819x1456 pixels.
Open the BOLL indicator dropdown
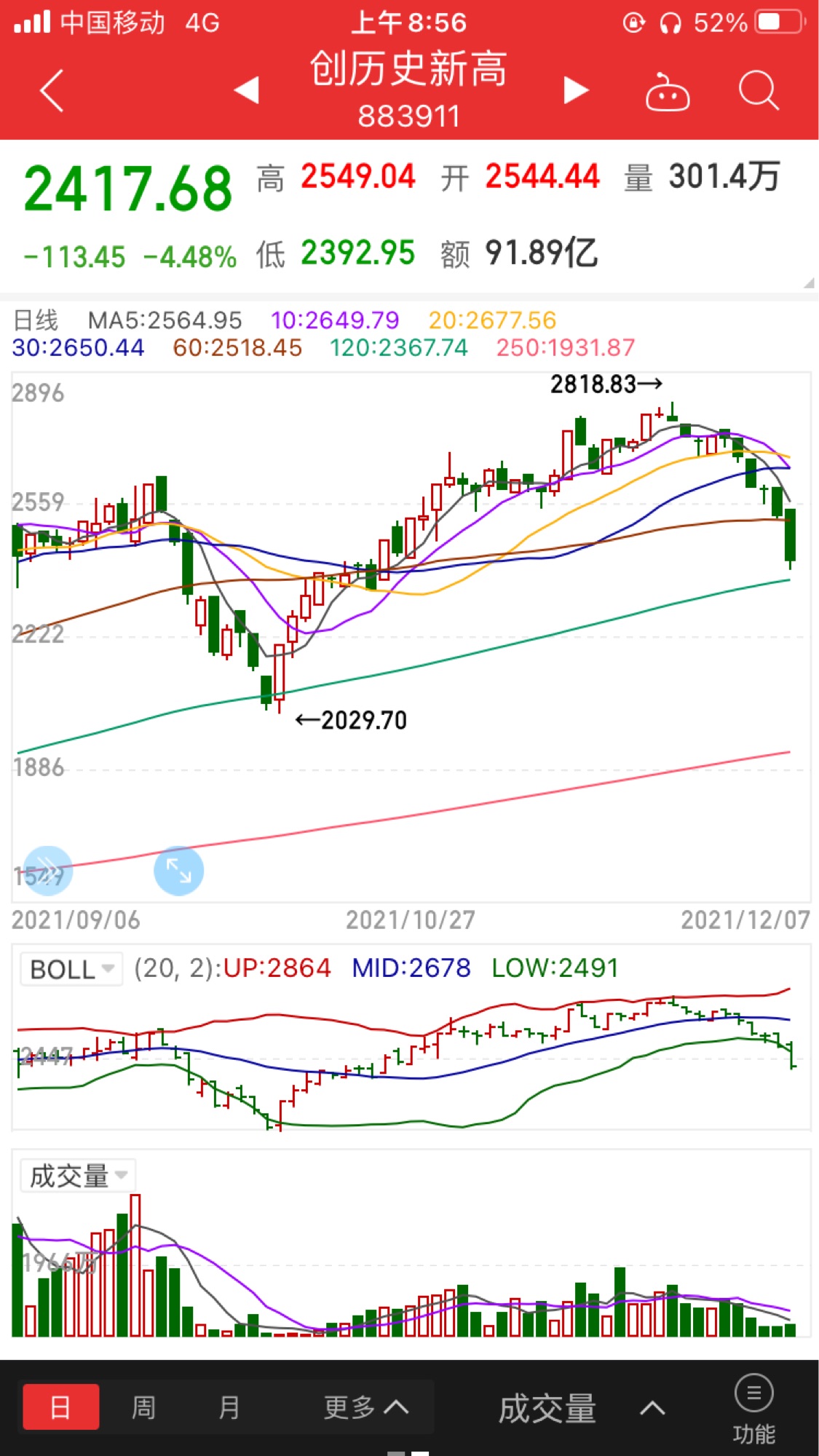tap(71, 969)
